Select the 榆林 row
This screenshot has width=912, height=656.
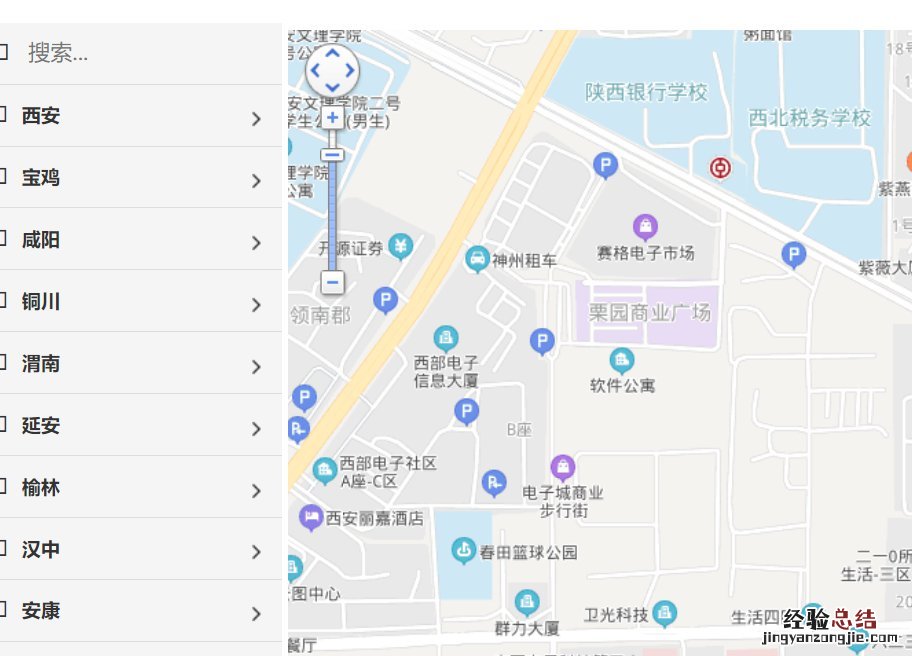[140, 488]
